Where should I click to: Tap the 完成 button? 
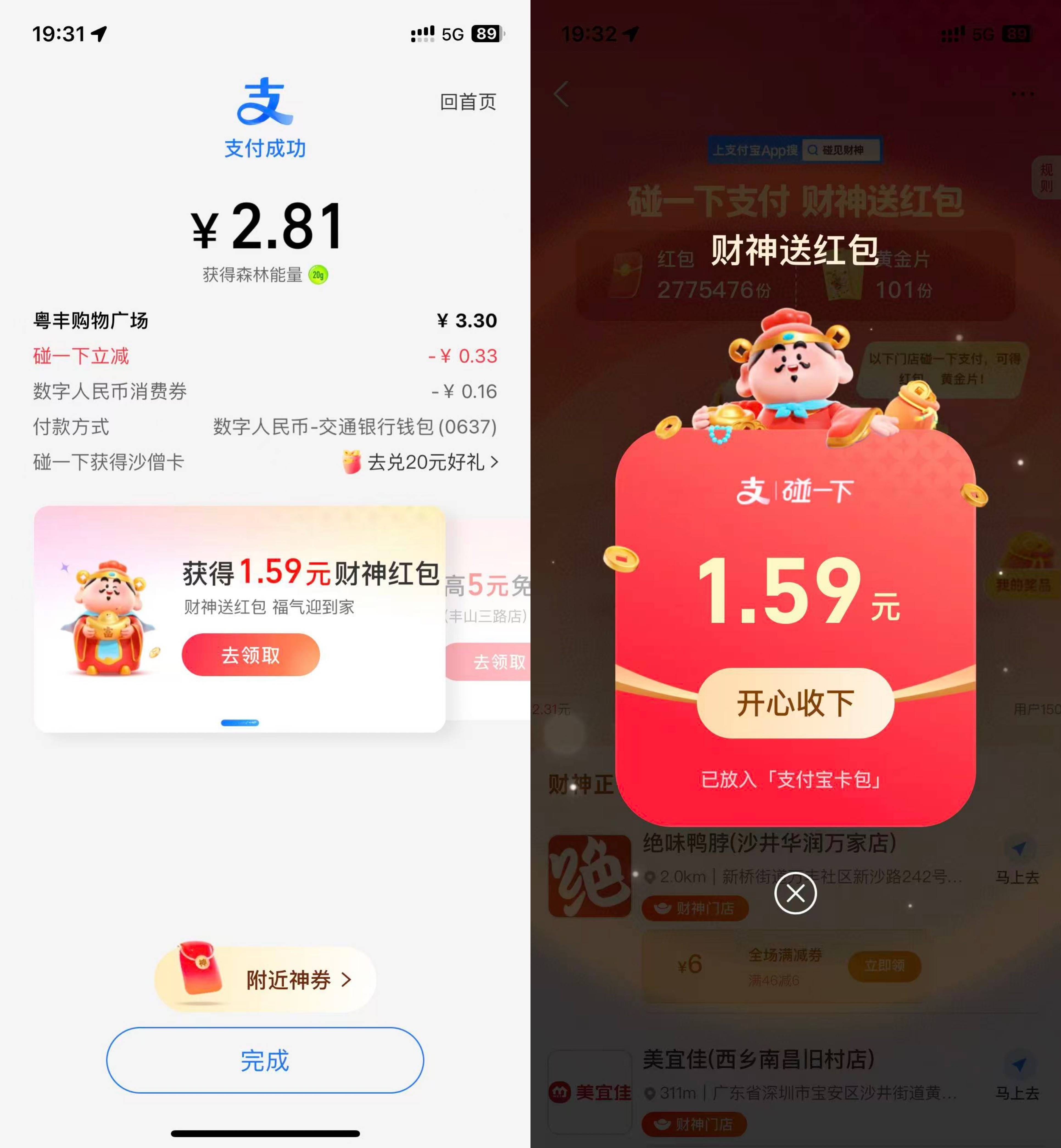(265, 1060)
